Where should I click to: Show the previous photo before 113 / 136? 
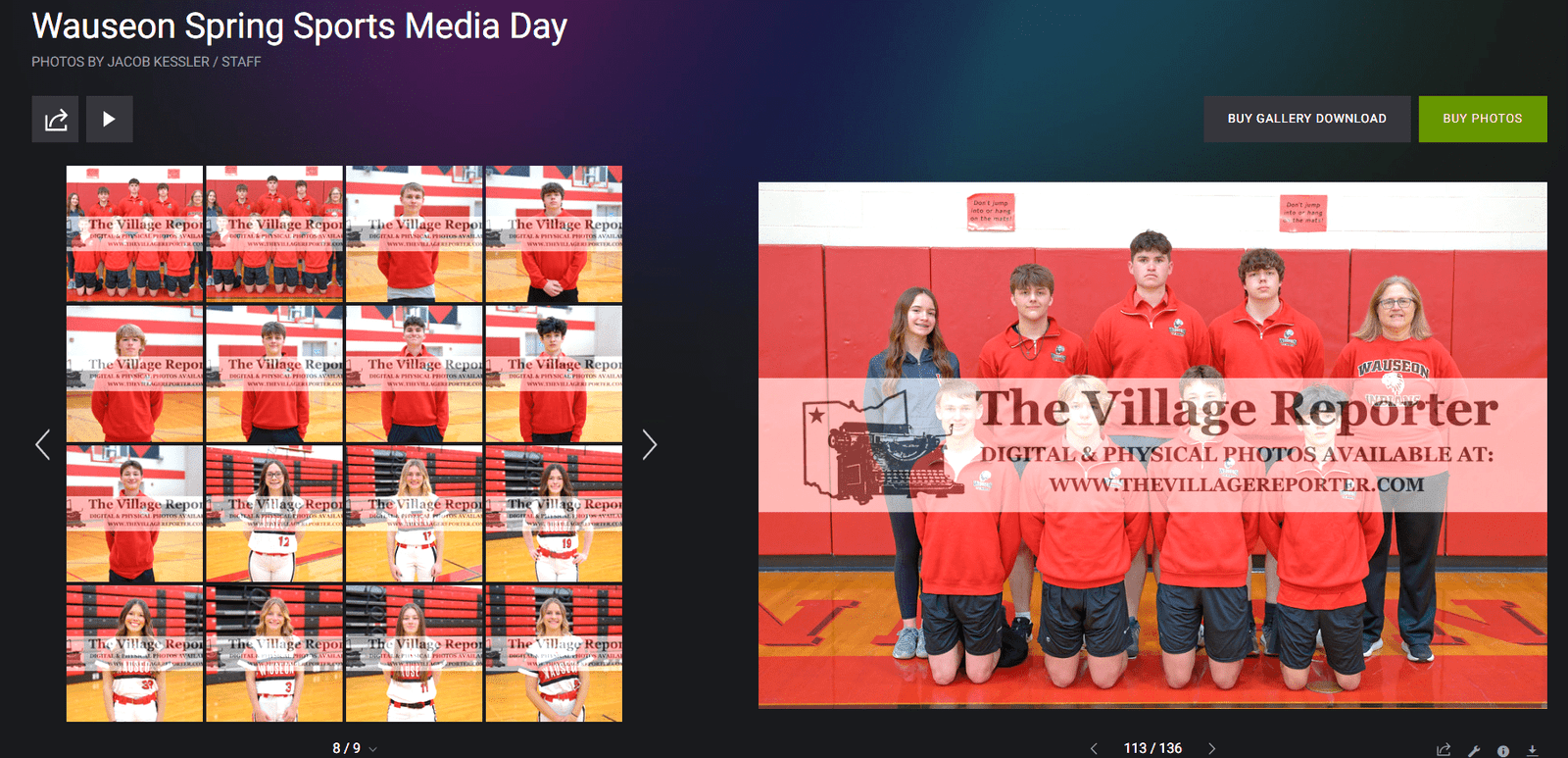[1094, 748]
